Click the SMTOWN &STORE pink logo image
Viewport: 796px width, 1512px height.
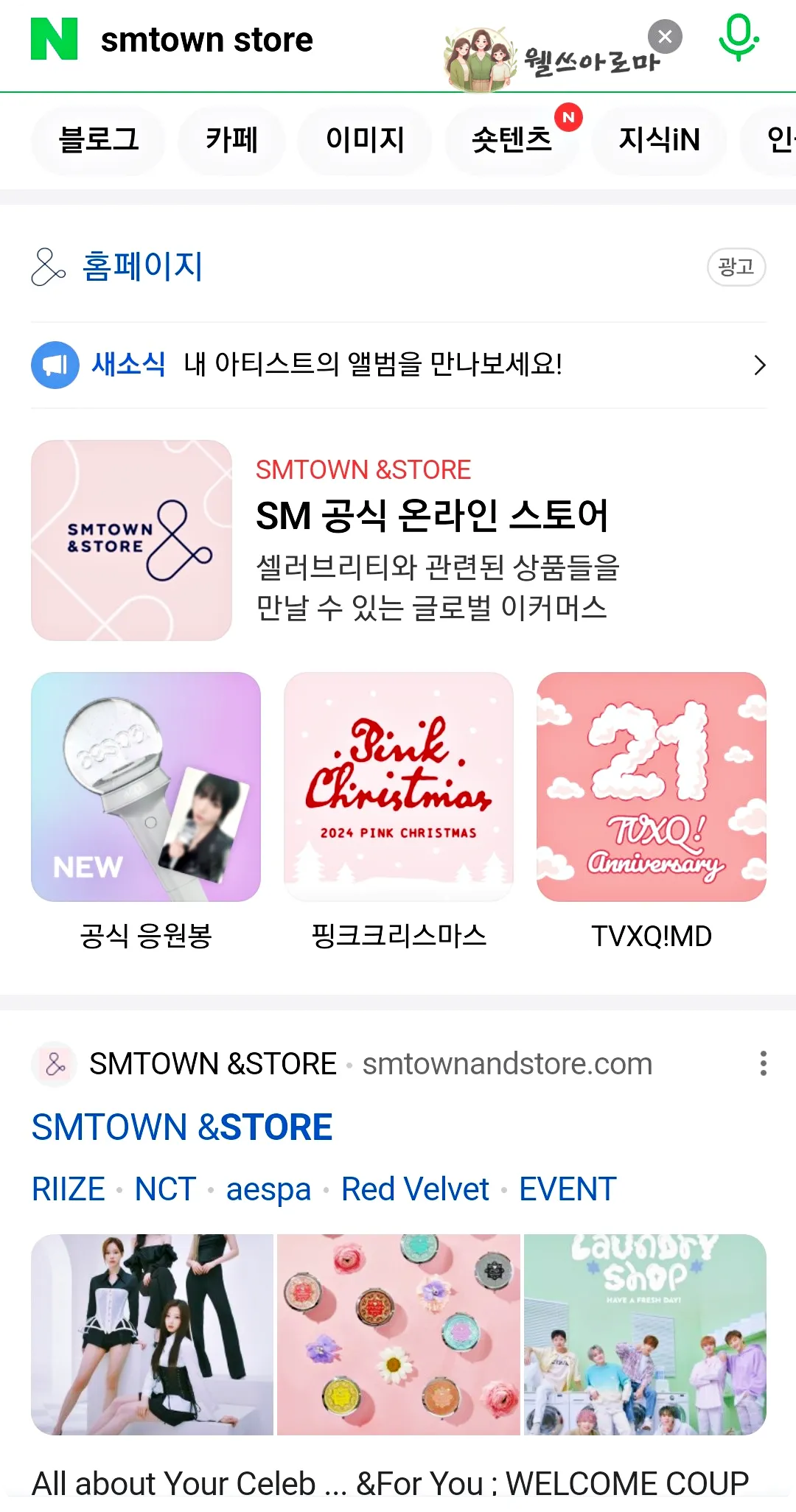131,540
